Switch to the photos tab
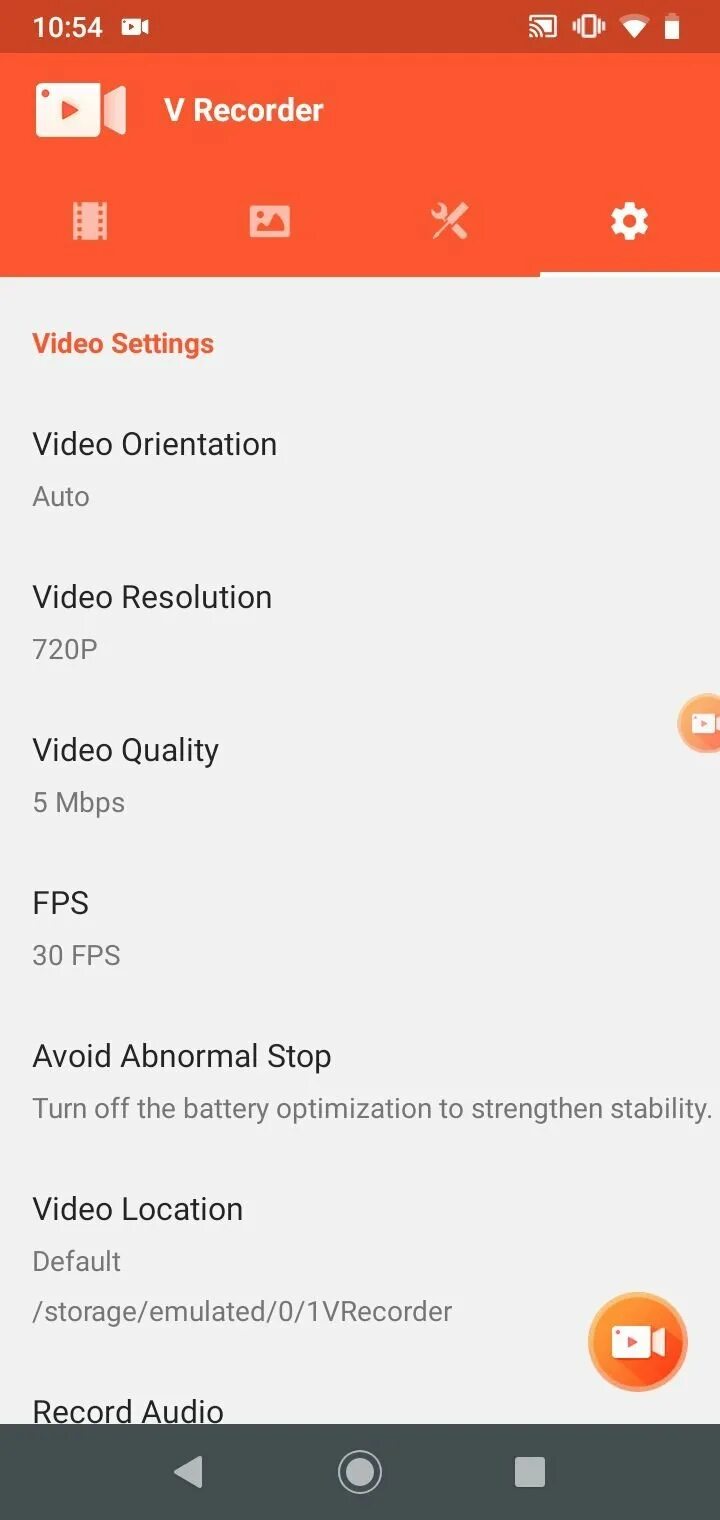This screenshot has width=720, height=1520. coord(270,221)
